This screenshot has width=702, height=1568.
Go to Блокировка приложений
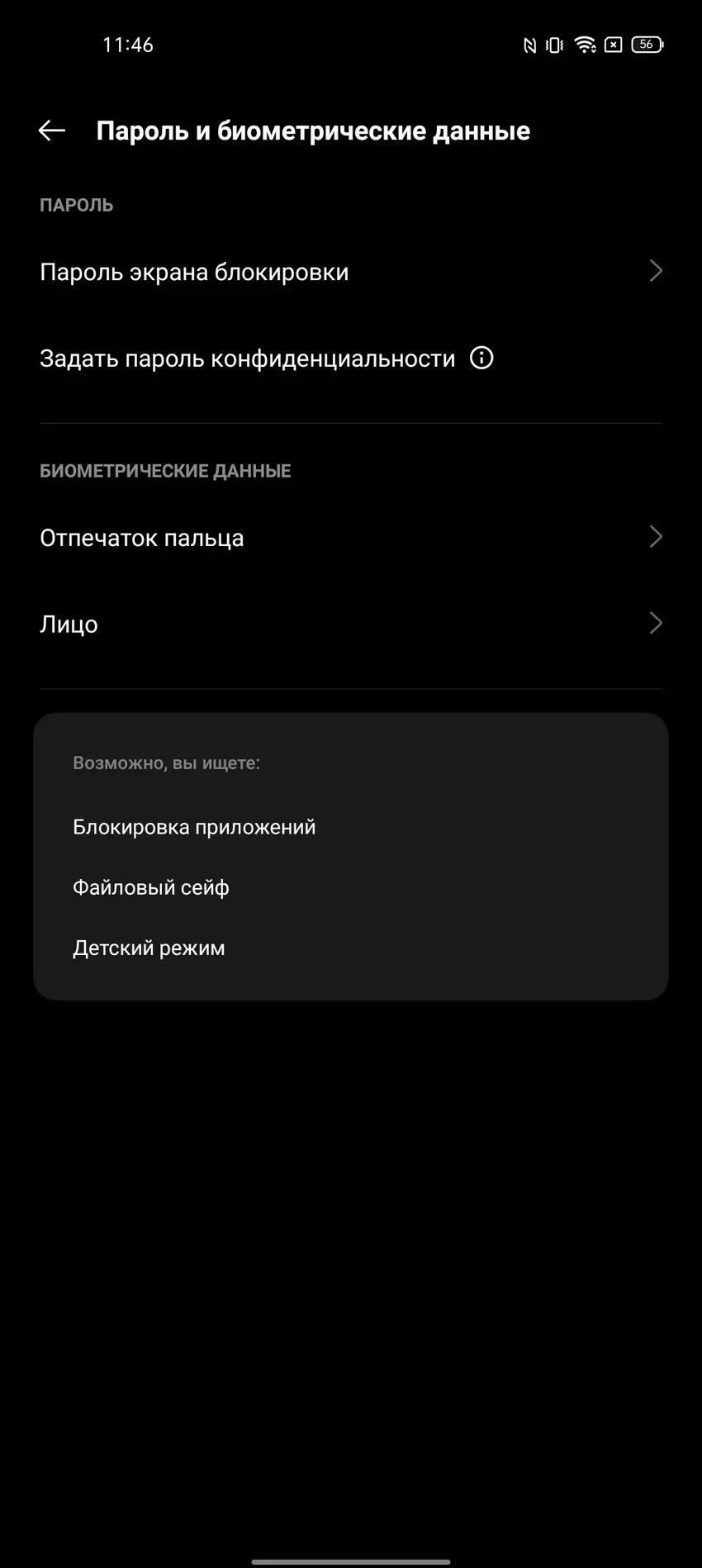click(x=194, y=827)
